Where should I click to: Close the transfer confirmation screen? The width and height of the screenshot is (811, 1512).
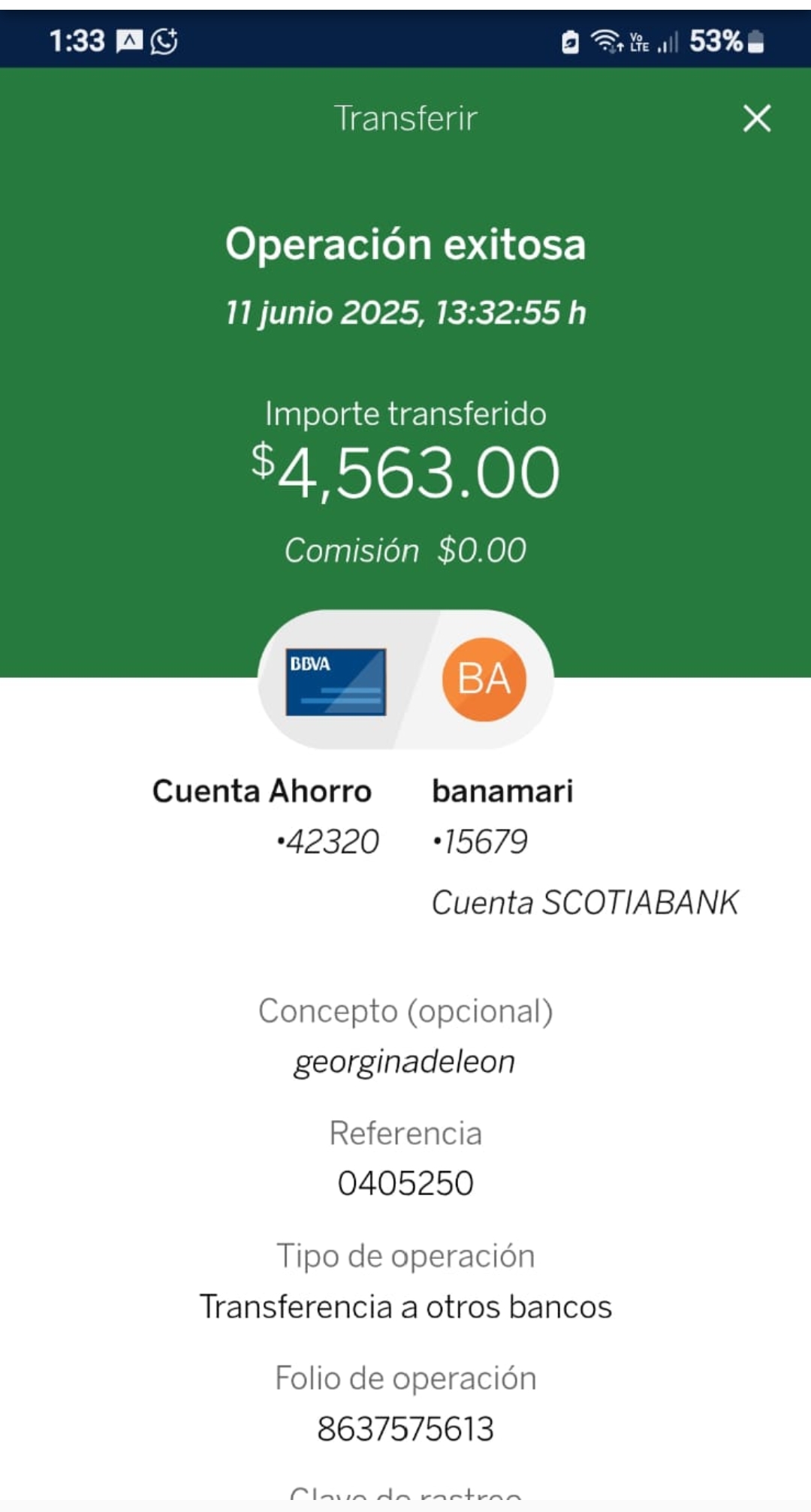tap(757, 119)
